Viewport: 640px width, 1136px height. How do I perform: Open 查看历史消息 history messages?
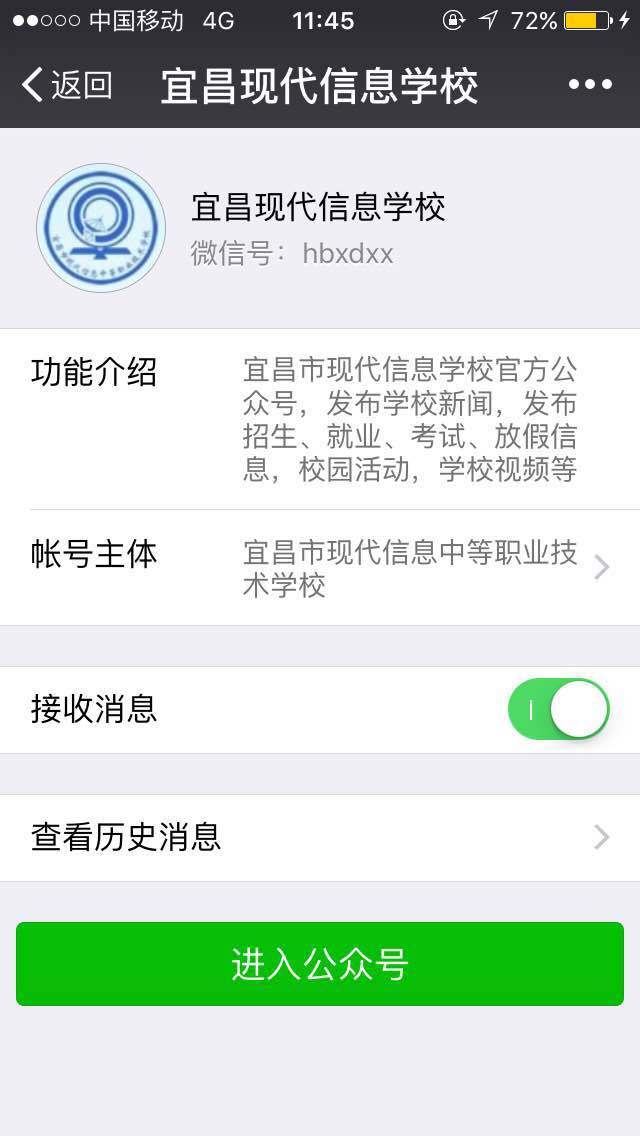[320, 838]
